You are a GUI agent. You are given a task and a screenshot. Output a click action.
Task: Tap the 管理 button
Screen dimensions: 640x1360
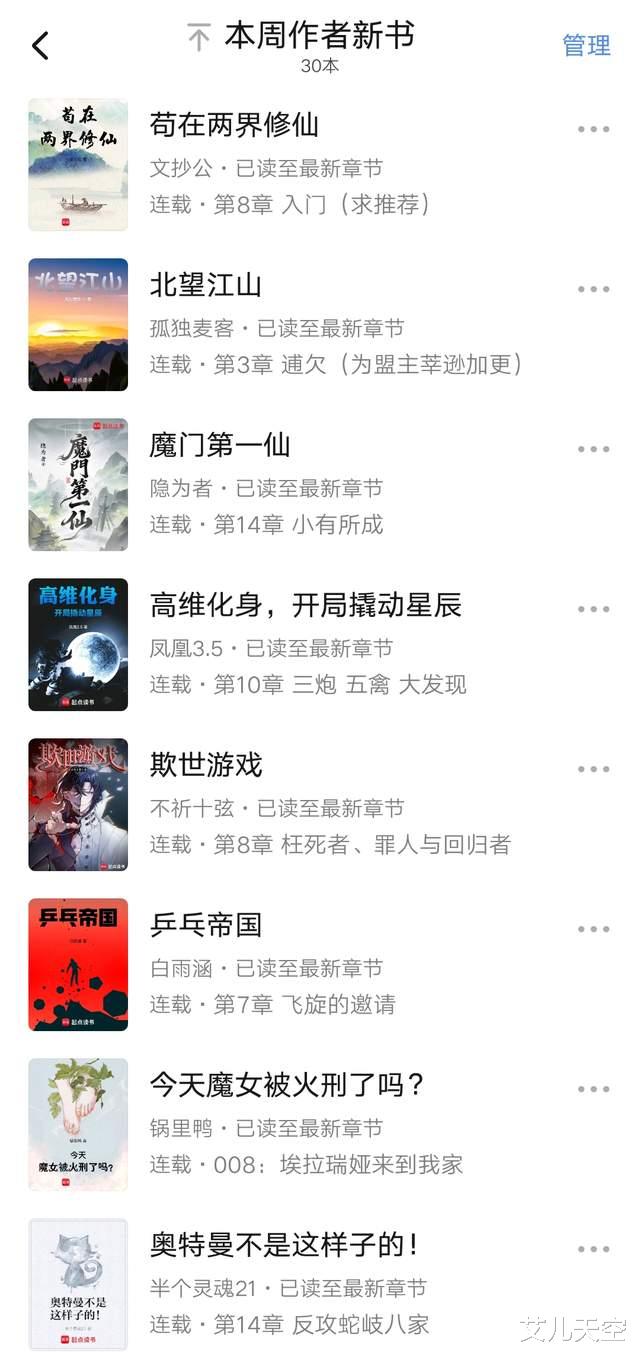586,46
